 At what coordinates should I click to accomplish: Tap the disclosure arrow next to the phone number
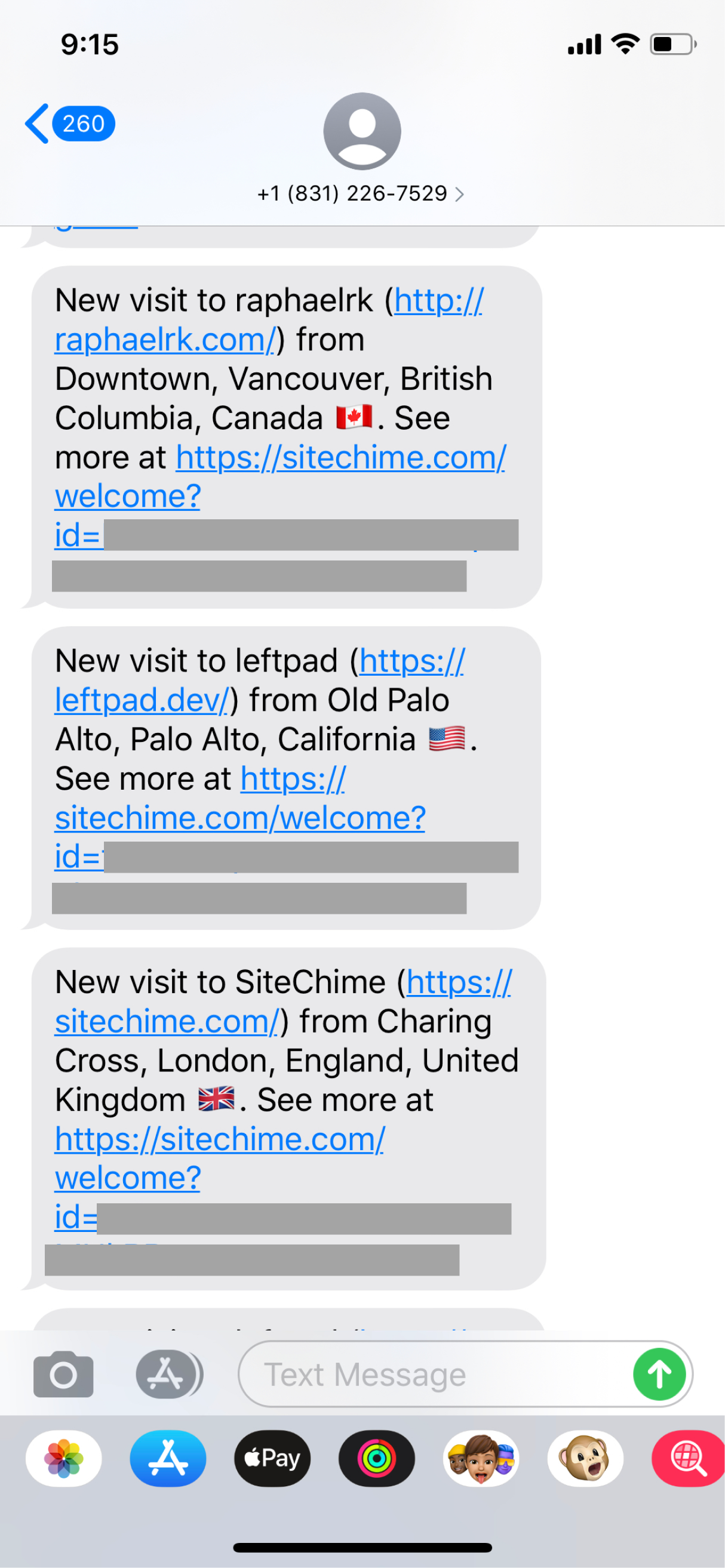(460, 193)
